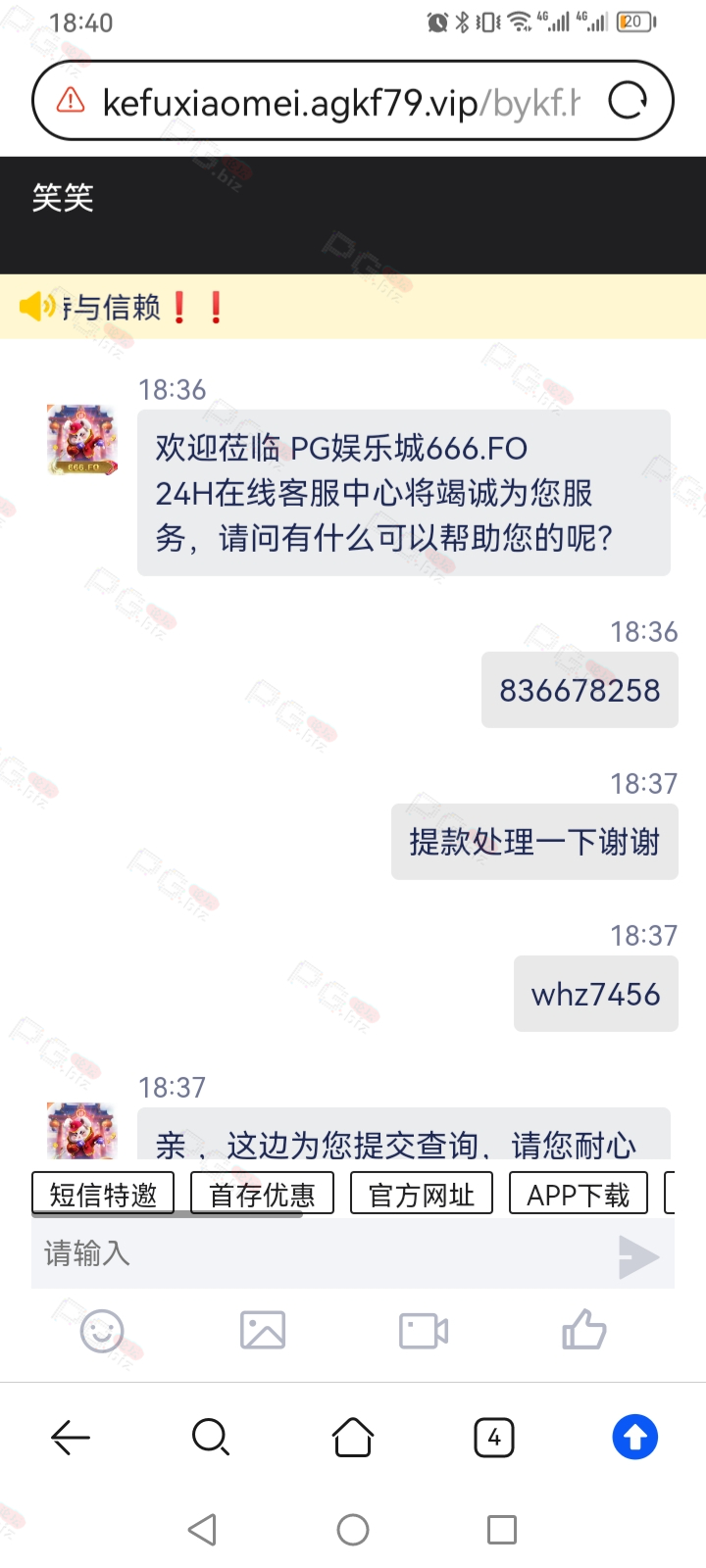
Task: Focus the 请输入 message field
Action: point(324,1253)
